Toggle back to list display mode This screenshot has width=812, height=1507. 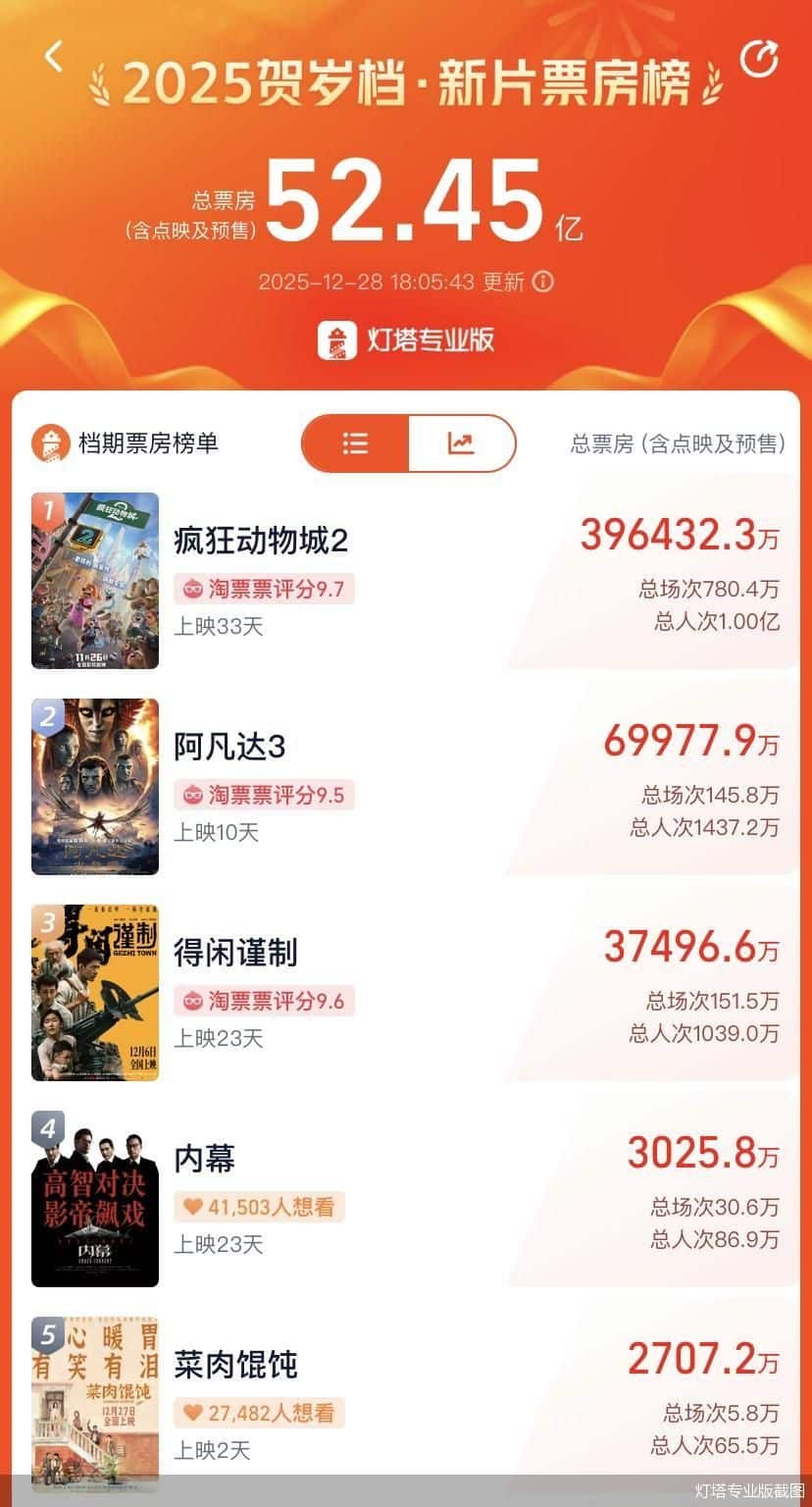[355, 443]
